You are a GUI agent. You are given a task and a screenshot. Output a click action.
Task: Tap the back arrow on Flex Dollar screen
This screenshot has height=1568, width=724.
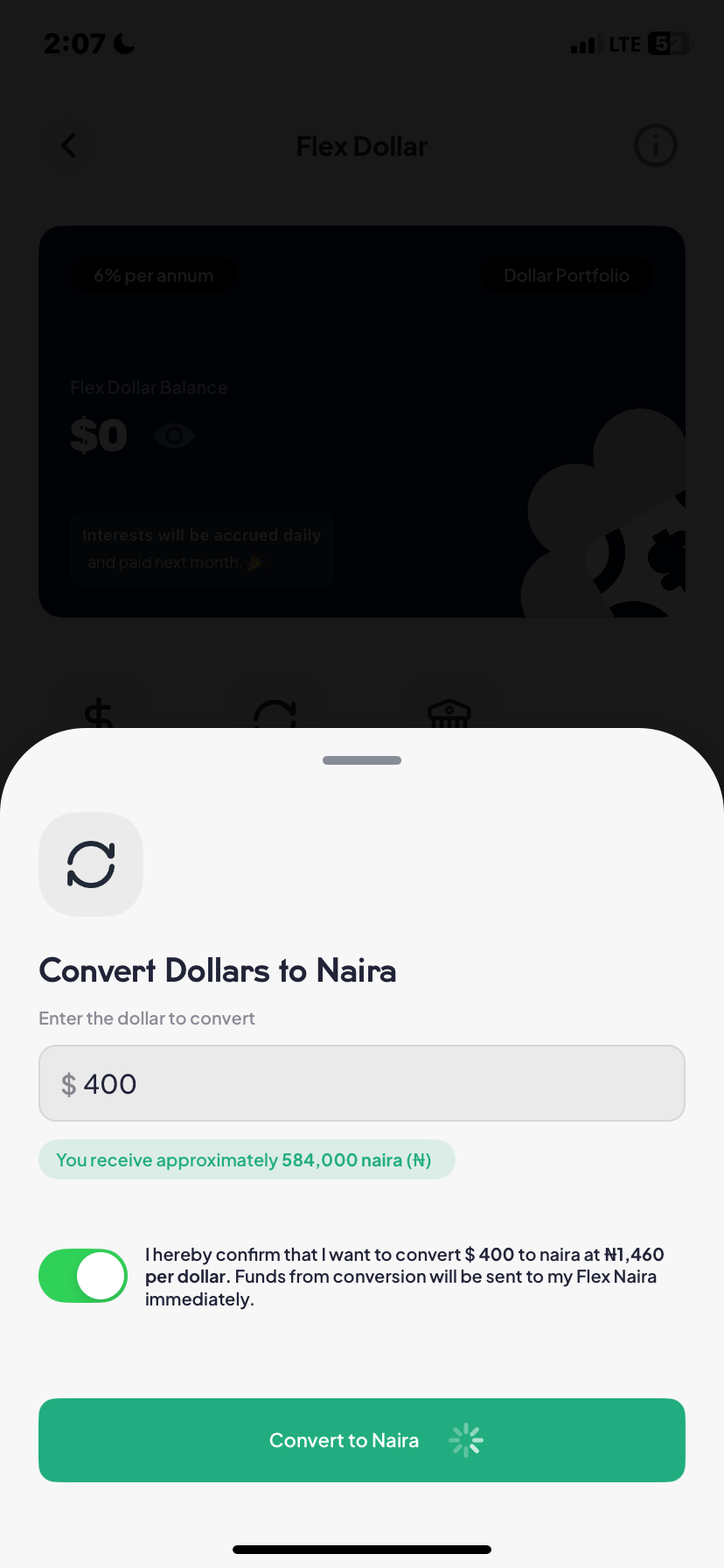coord(67,145)
